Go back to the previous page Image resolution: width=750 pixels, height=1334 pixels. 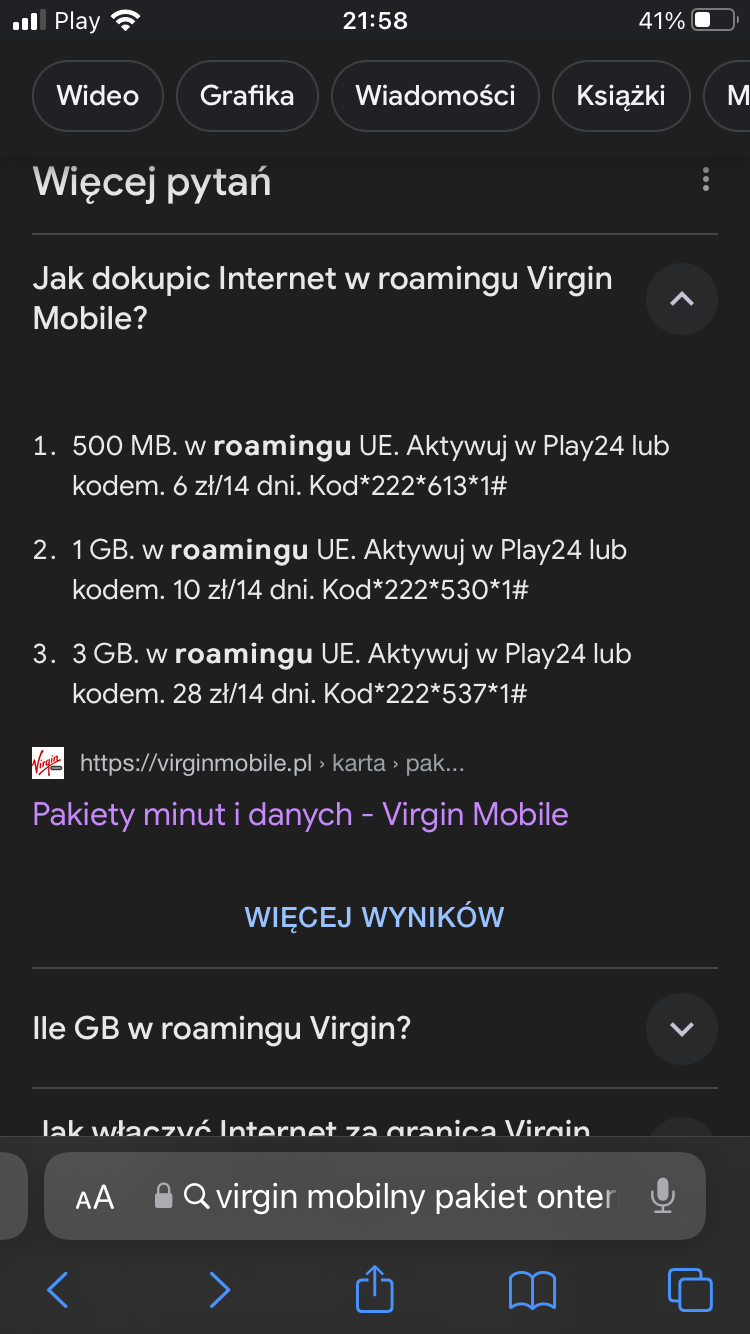point(58,1290)
